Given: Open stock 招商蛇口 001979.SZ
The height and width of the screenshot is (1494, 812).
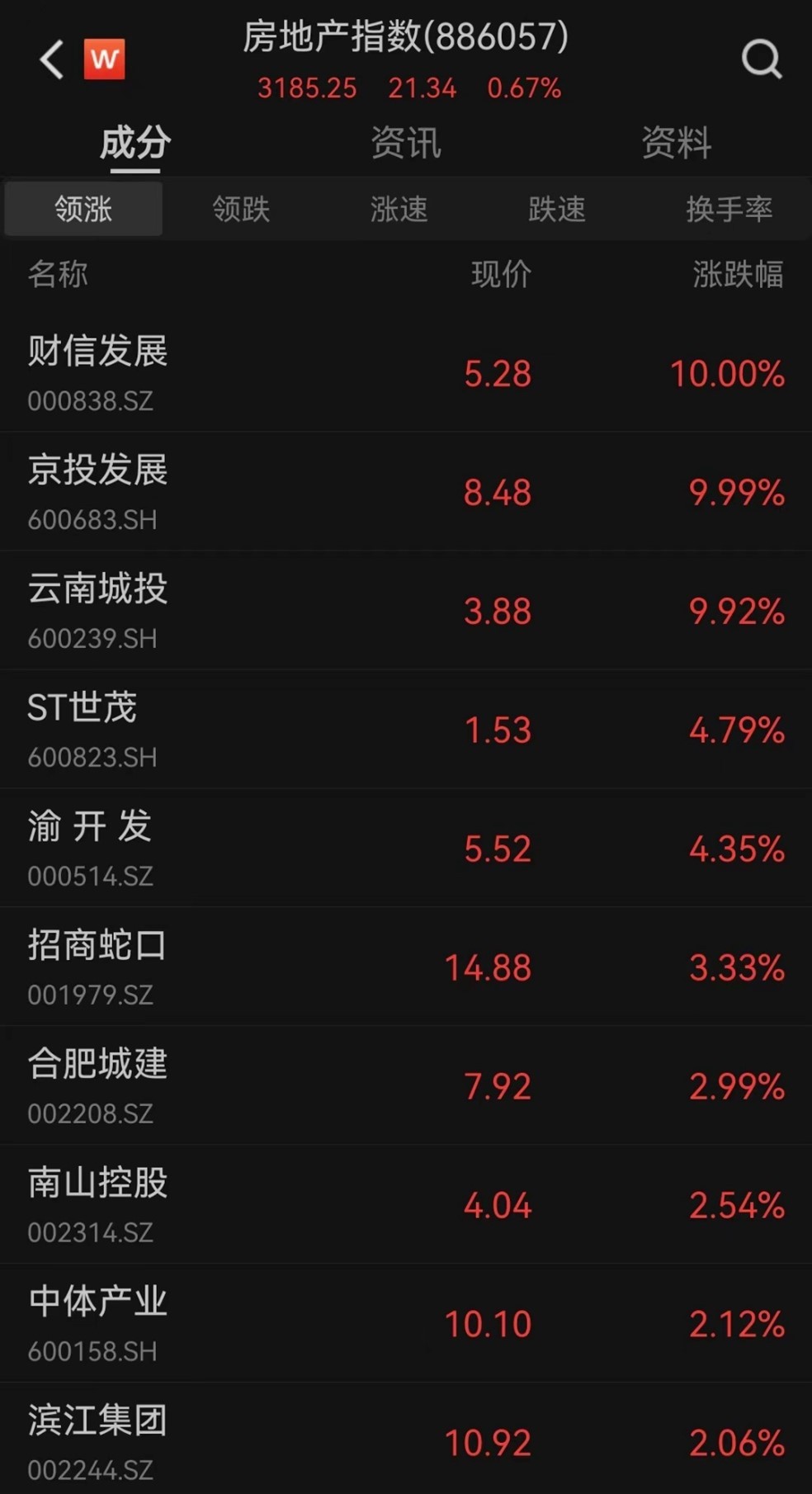Looking at the screenshot, I should [x=97, y=967].
